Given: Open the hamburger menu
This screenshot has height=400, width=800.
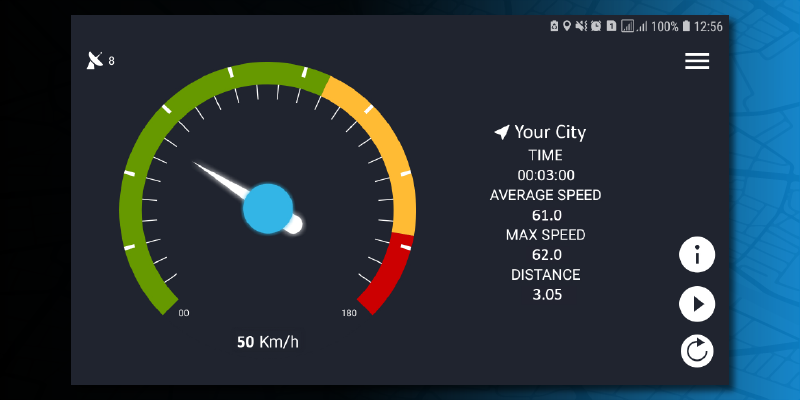Looking at the screenshot, I should click(697, 61).
